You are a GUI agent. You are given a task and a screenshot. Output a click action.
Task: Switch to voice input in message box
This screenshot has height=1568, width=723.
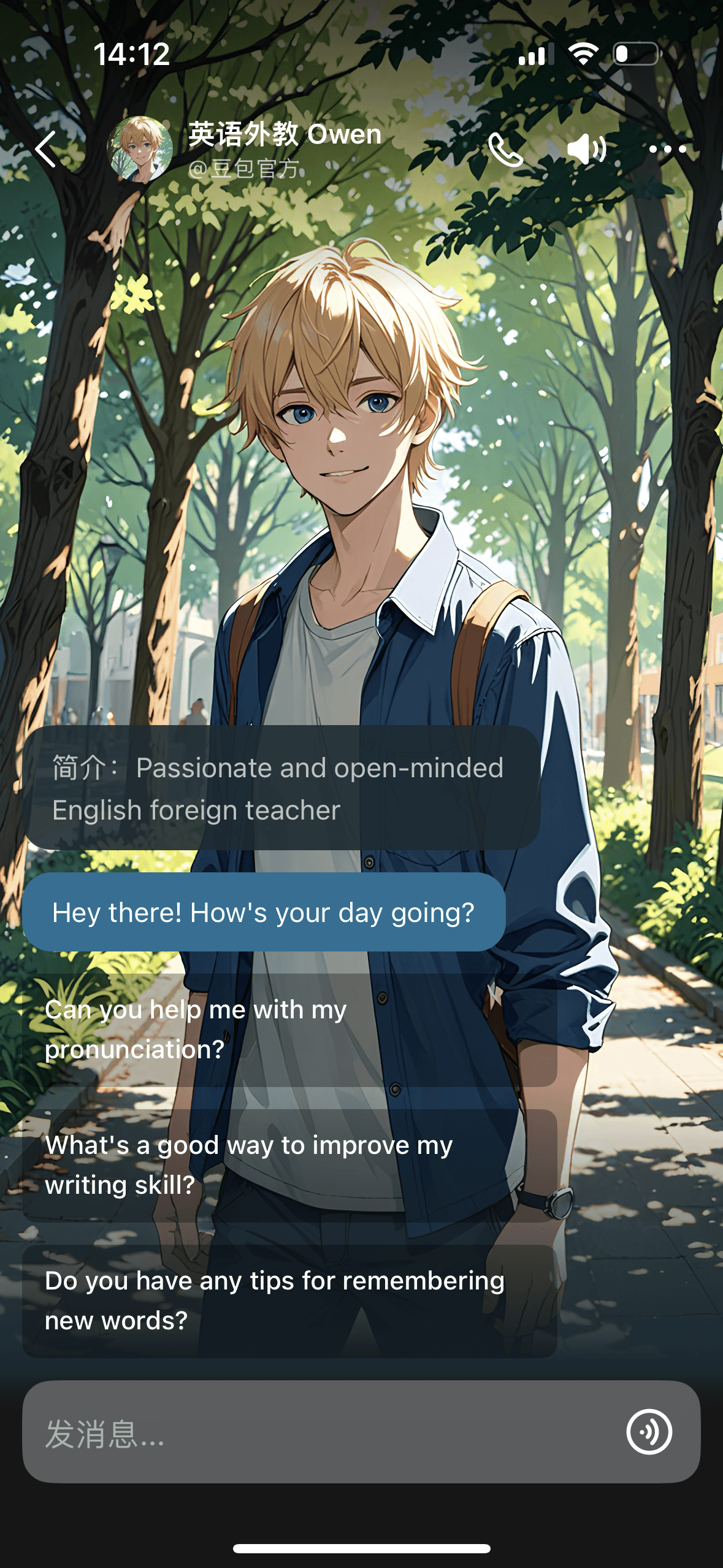pyautogui.click(x=649, y=1432)
